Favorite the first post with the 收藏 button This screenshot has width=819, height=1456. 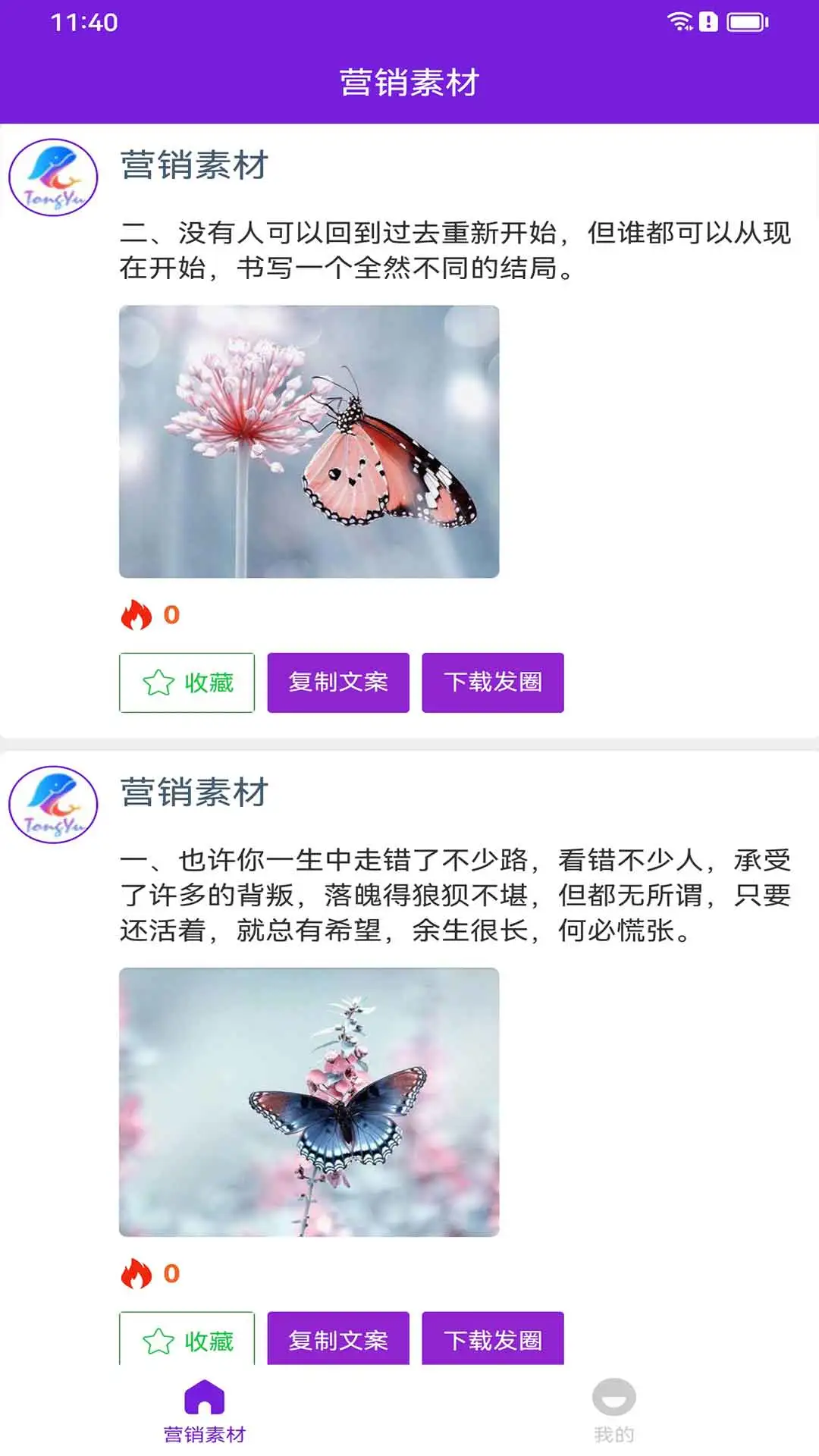[187, 682]
